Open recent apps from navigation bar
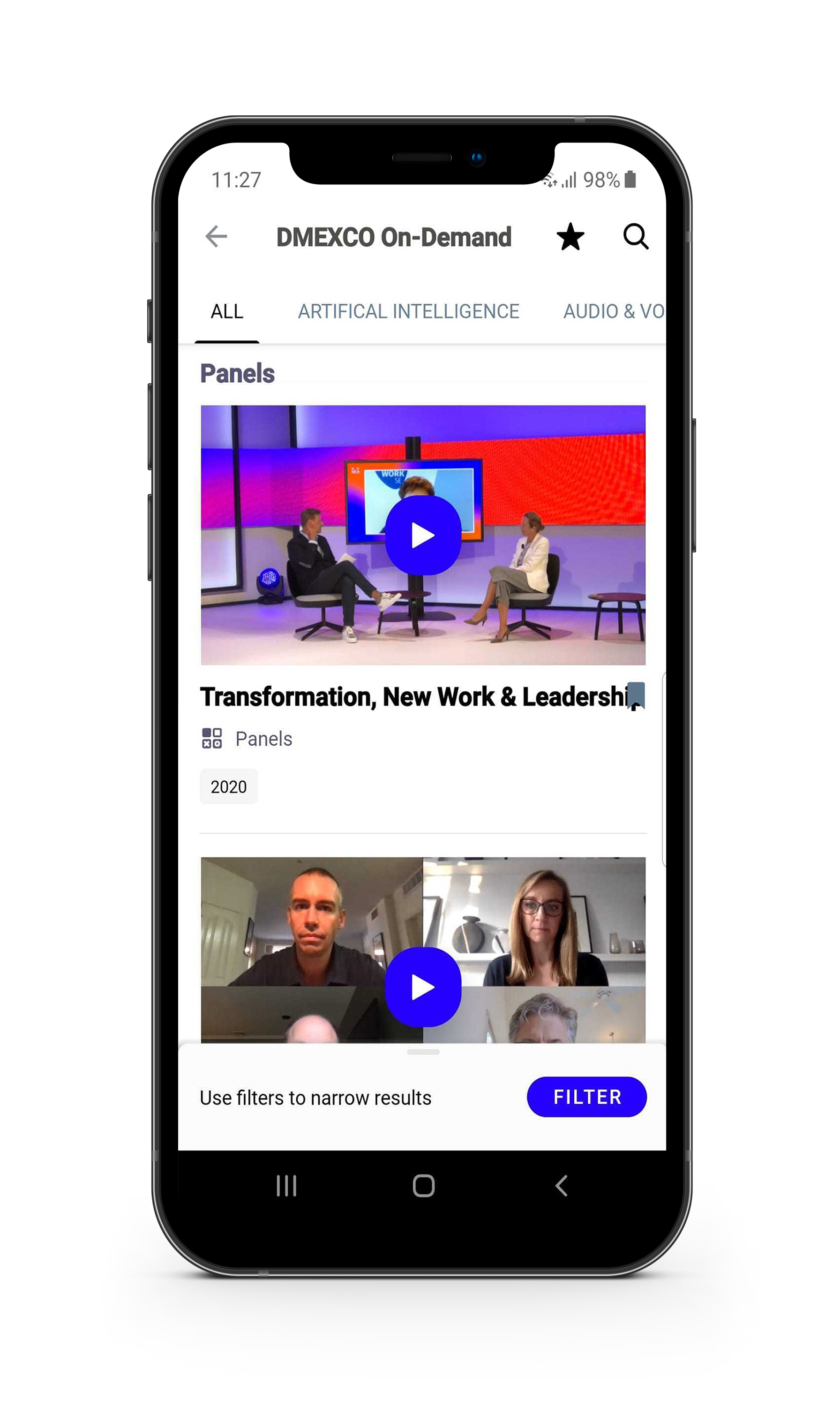Viewport: 840px width, 1407px height. pyautogui.click(x=286, y=1186)
